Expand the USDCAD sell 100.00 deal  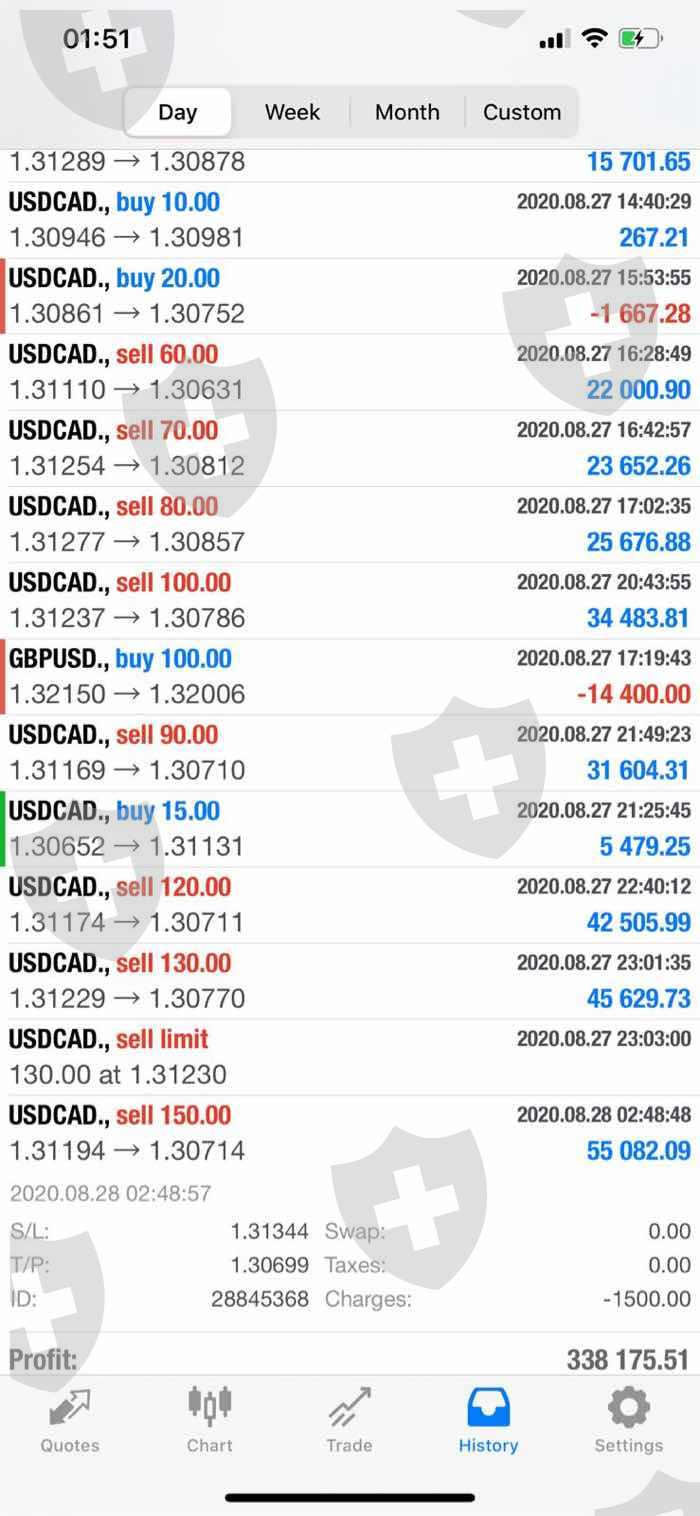(x=350, y=600)
